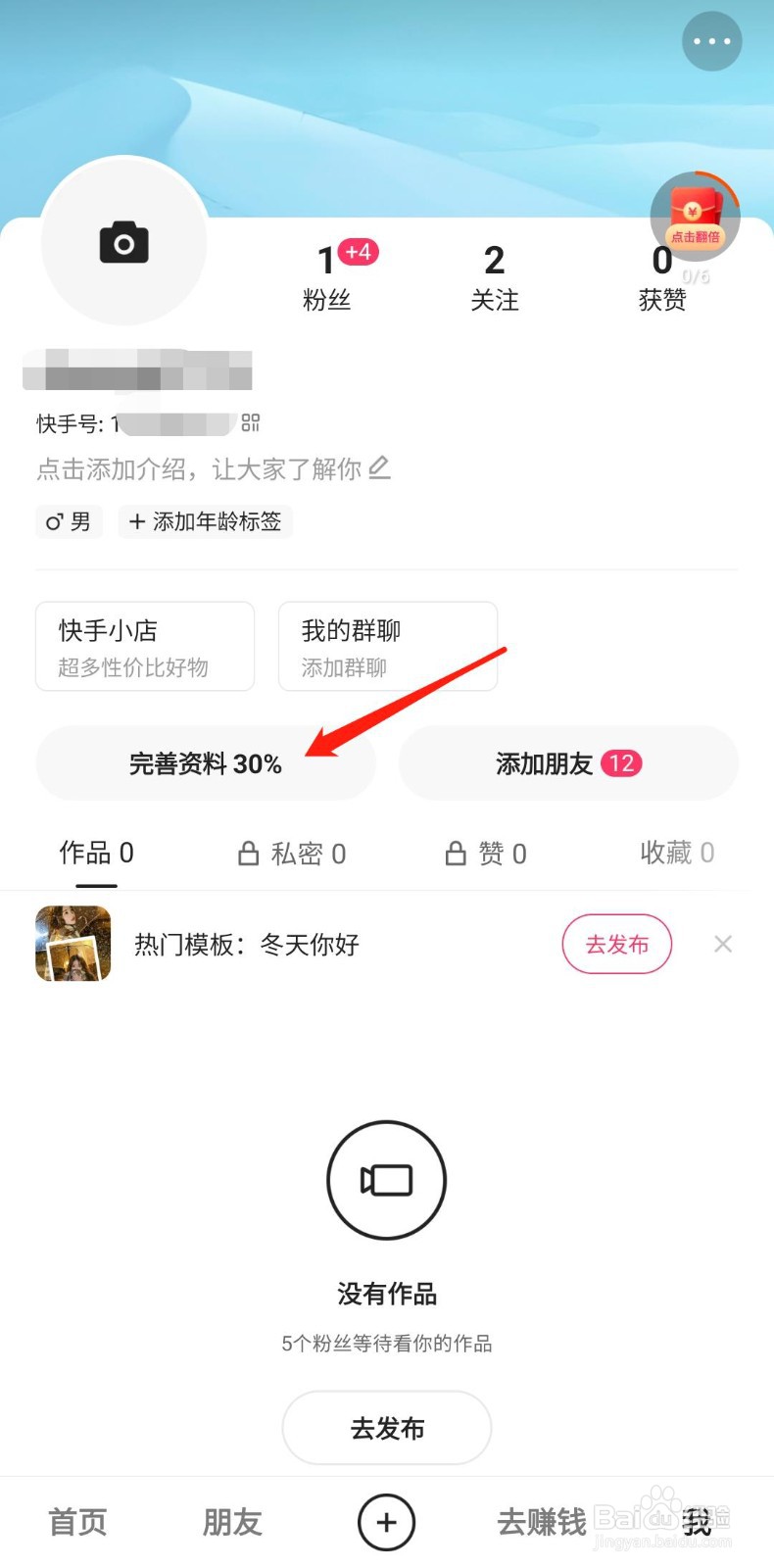Click the 冬天你好 template thumbnail
The height and width of the screenshot is (1568, 774).
click(73, 944)
